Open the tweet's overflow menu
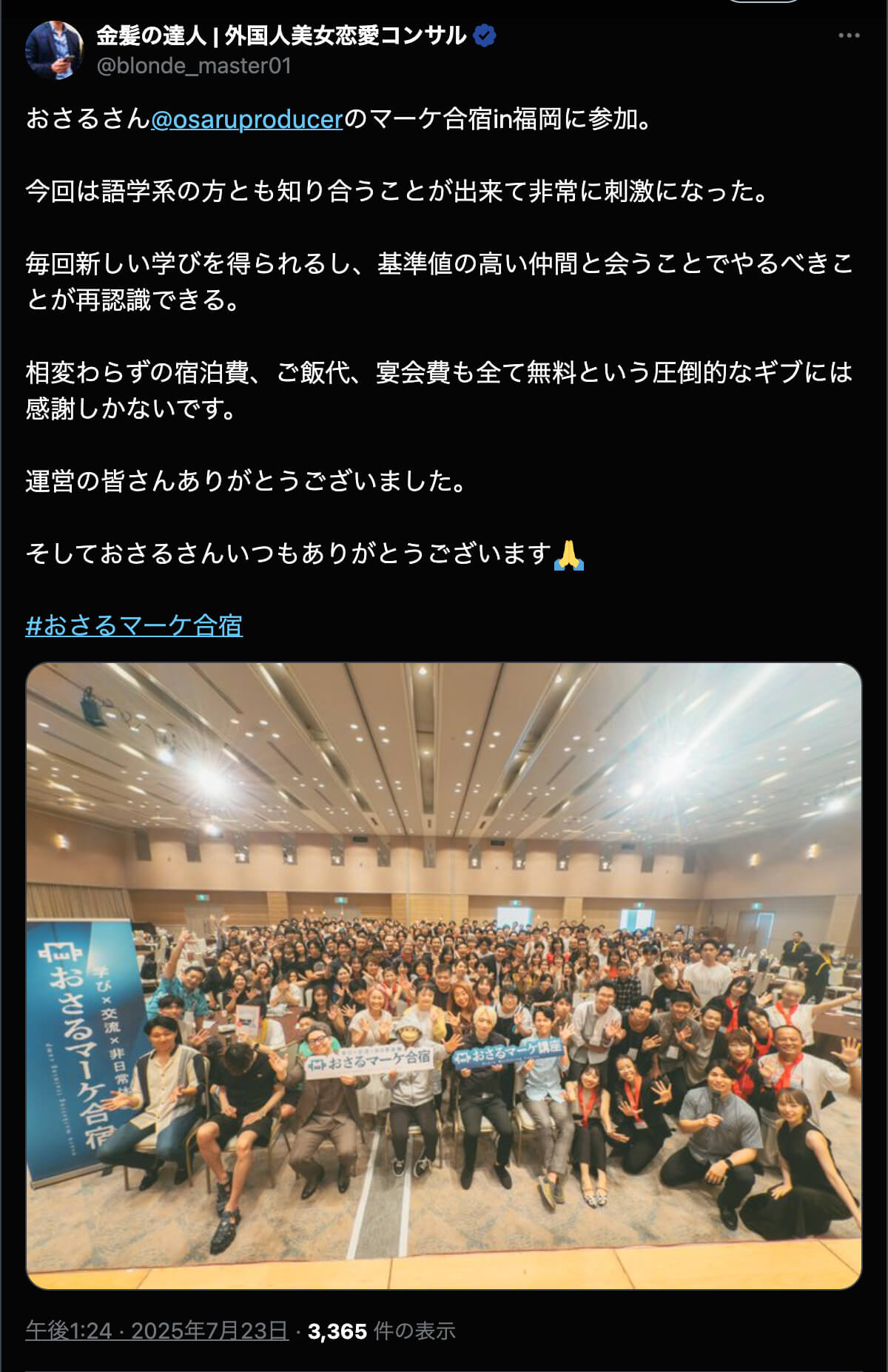 point(848,36)
